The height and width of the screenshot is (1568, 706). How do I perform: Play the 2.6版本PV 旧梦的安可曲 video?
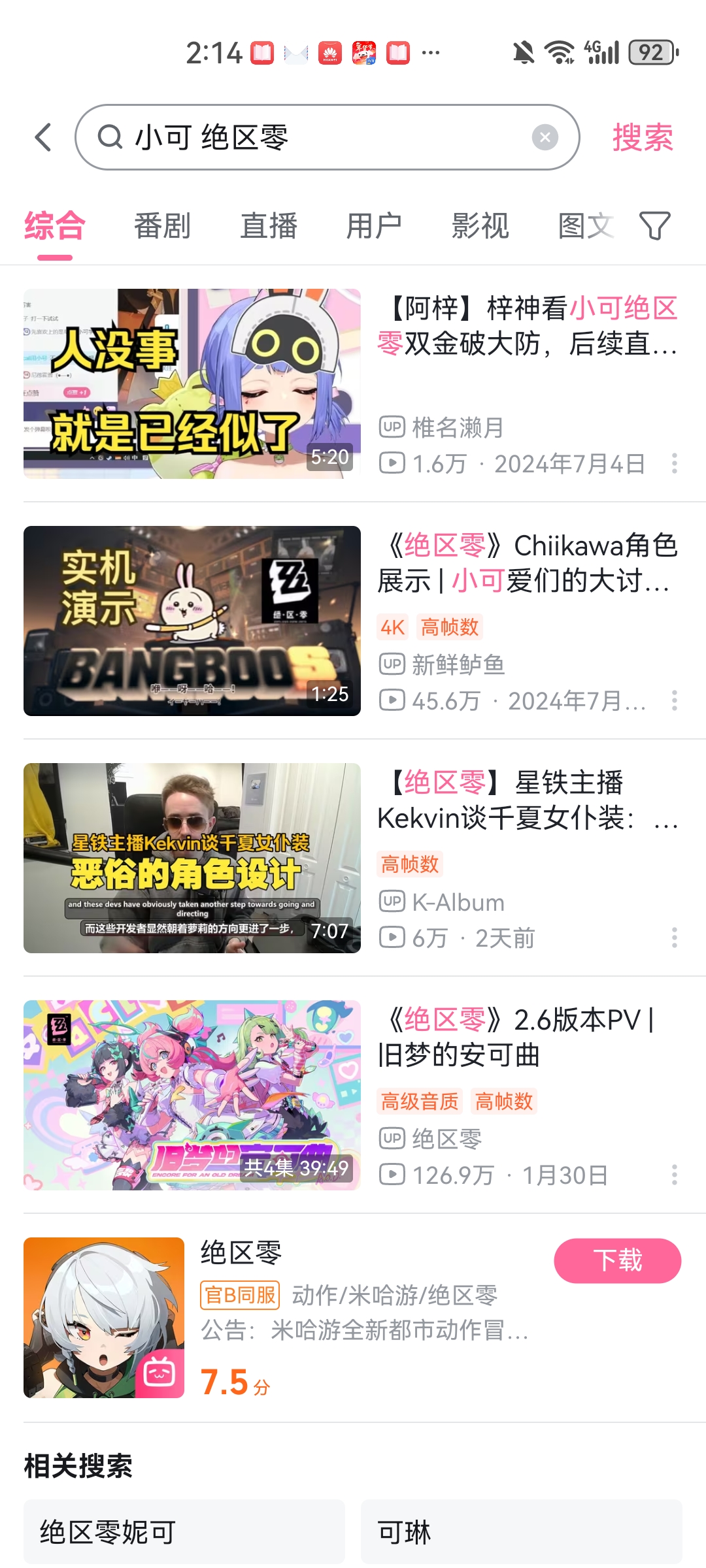[192, 1095]
